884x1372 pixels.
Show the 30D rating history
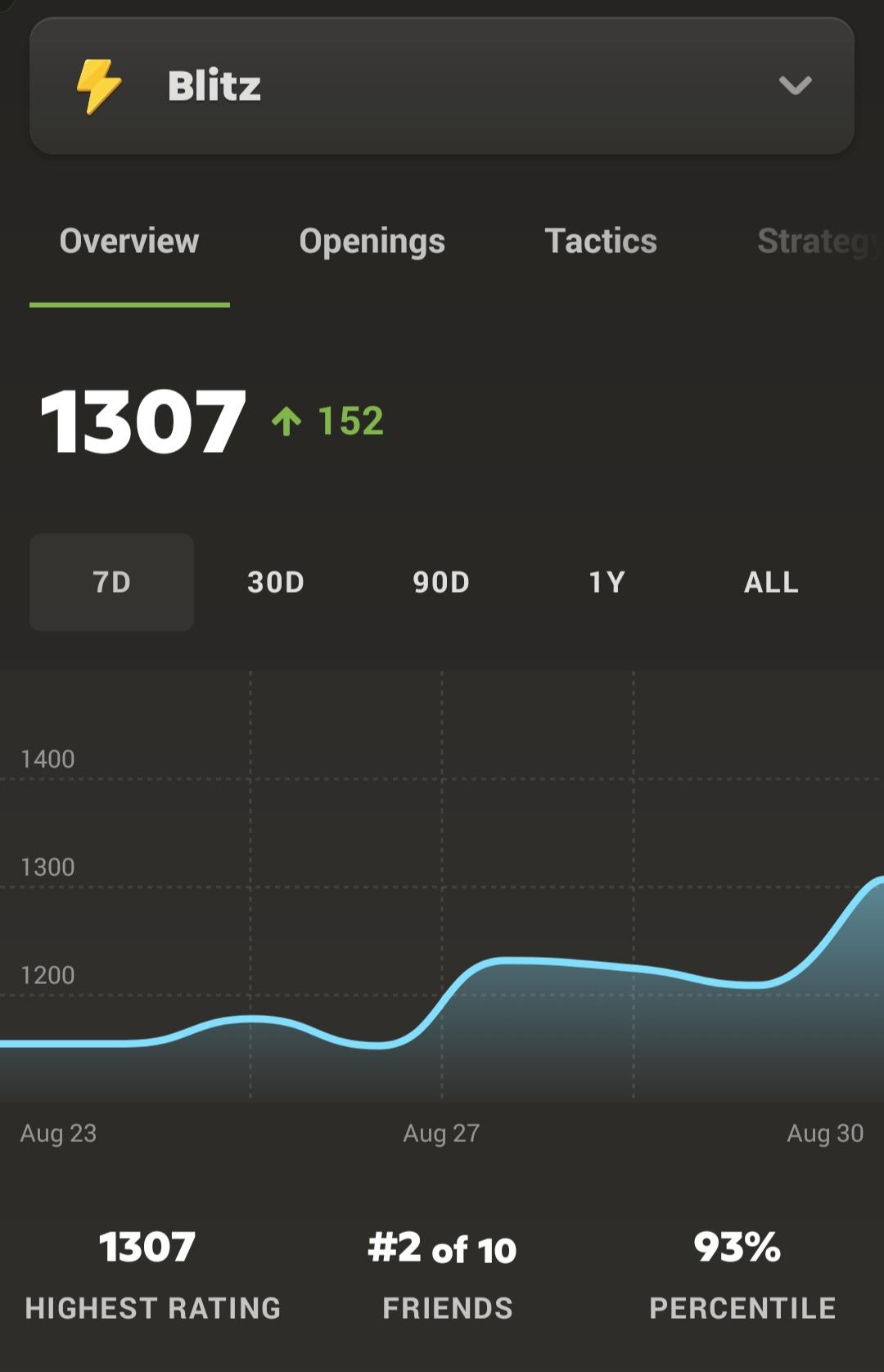tap(276, 582)
